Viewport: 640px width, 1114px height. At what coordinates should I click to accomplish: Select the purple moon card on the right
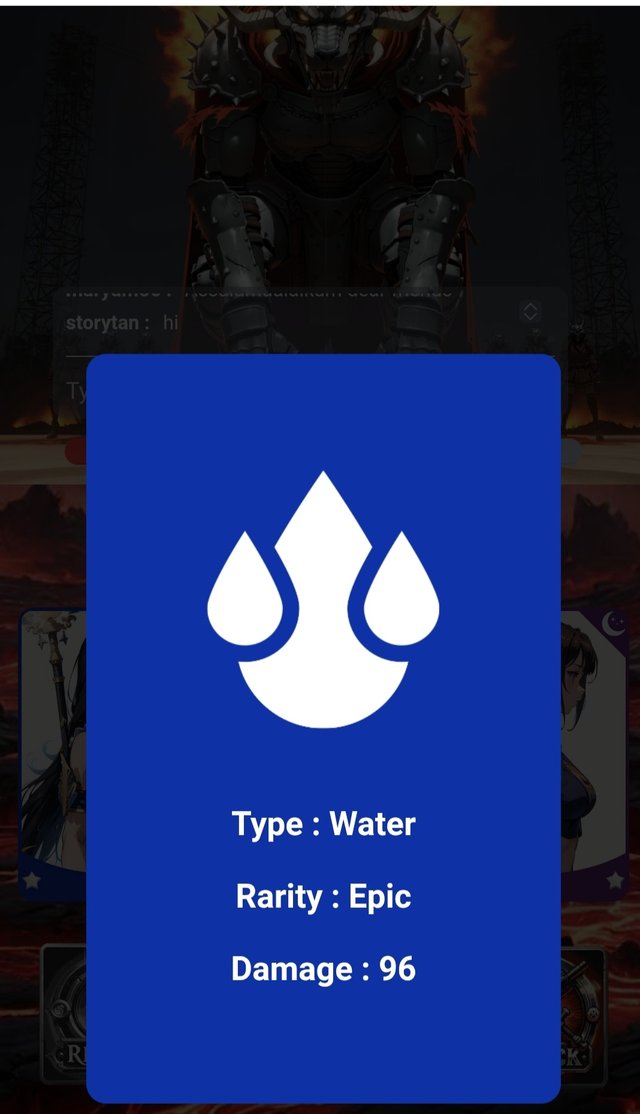pos(594,750)
